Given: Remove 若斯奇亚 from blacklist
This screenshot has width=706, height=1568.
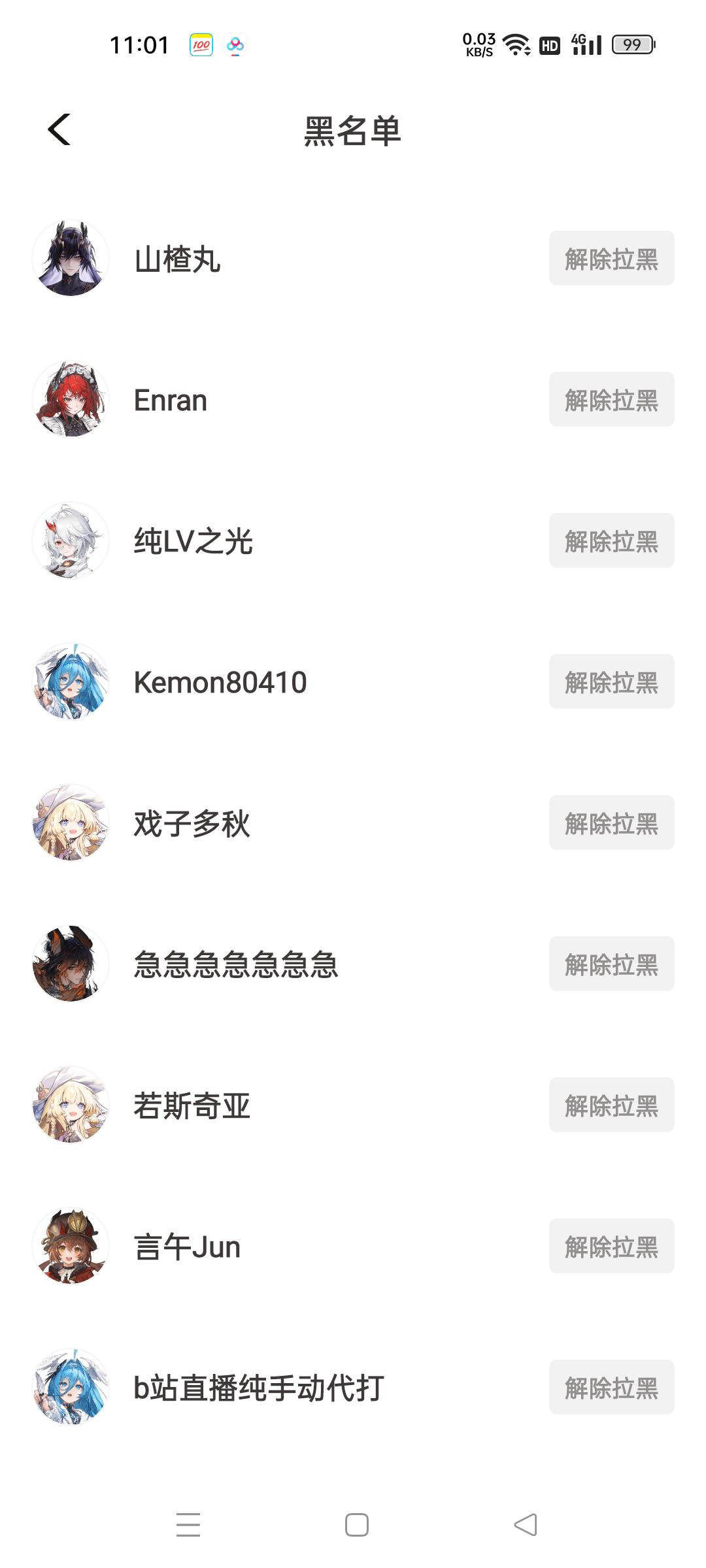Looking at the screenshot, I should pyautogui.click(x=611, y=1105).
